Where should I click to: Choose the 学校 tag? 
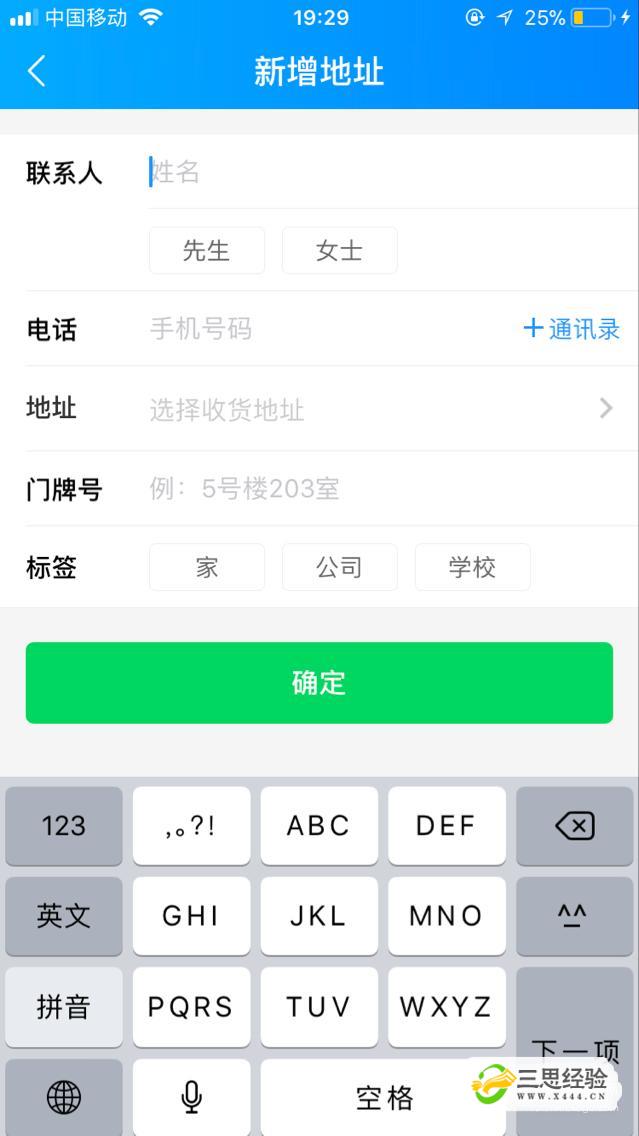(x=472, y=568)
